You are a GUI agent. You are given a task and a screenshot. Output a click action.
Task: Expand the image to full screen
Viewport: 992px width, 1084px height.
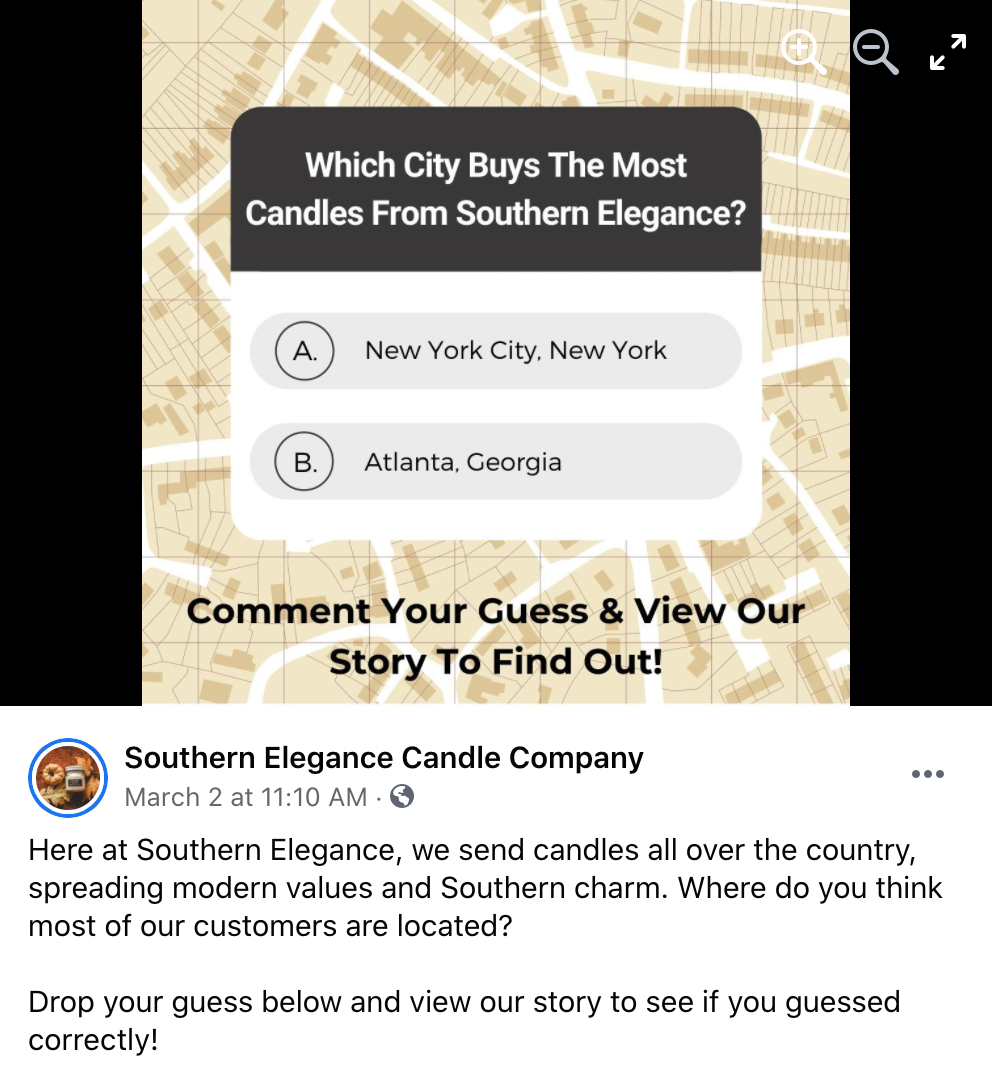tap(947, 52)
